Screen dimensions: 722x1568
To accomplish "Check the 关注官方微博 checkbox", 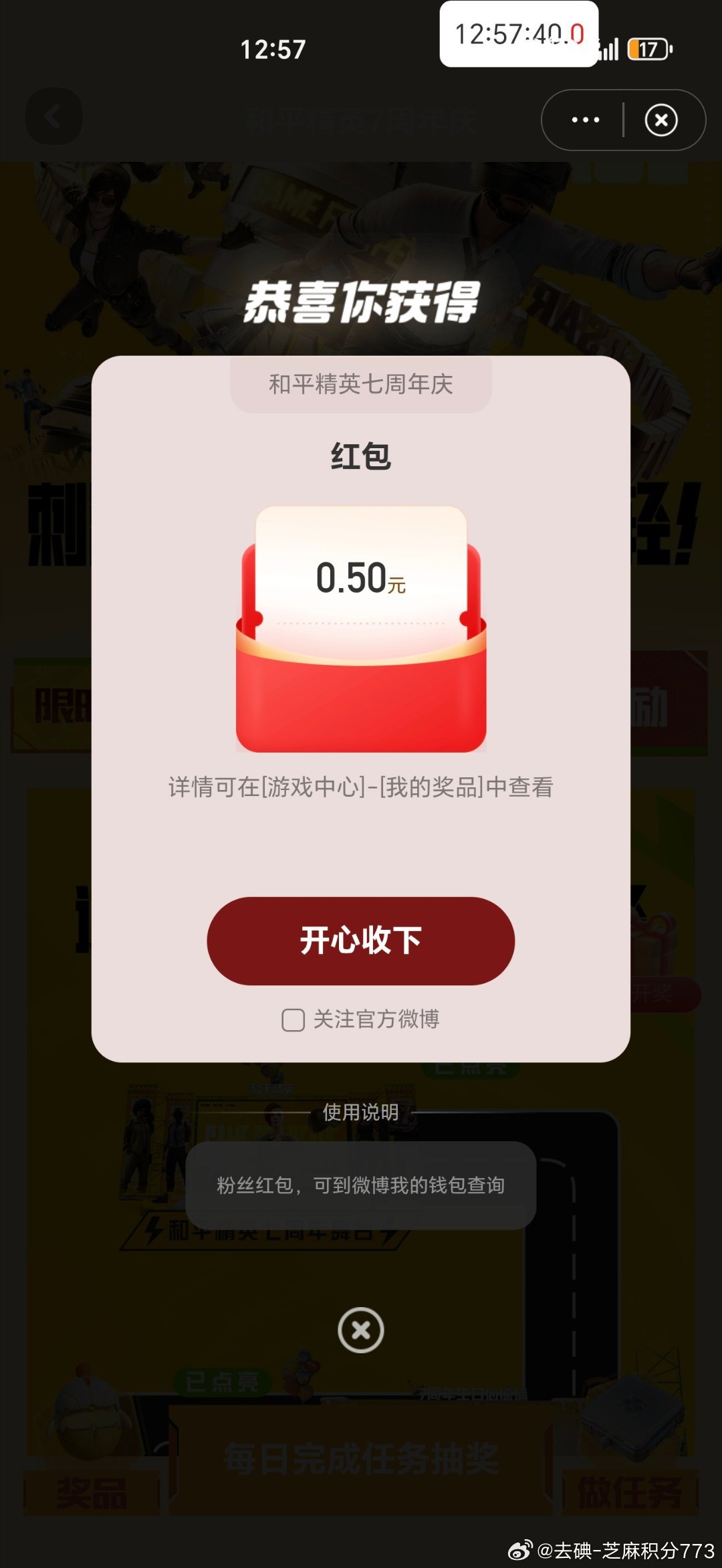I will [x=293, y=1020].
